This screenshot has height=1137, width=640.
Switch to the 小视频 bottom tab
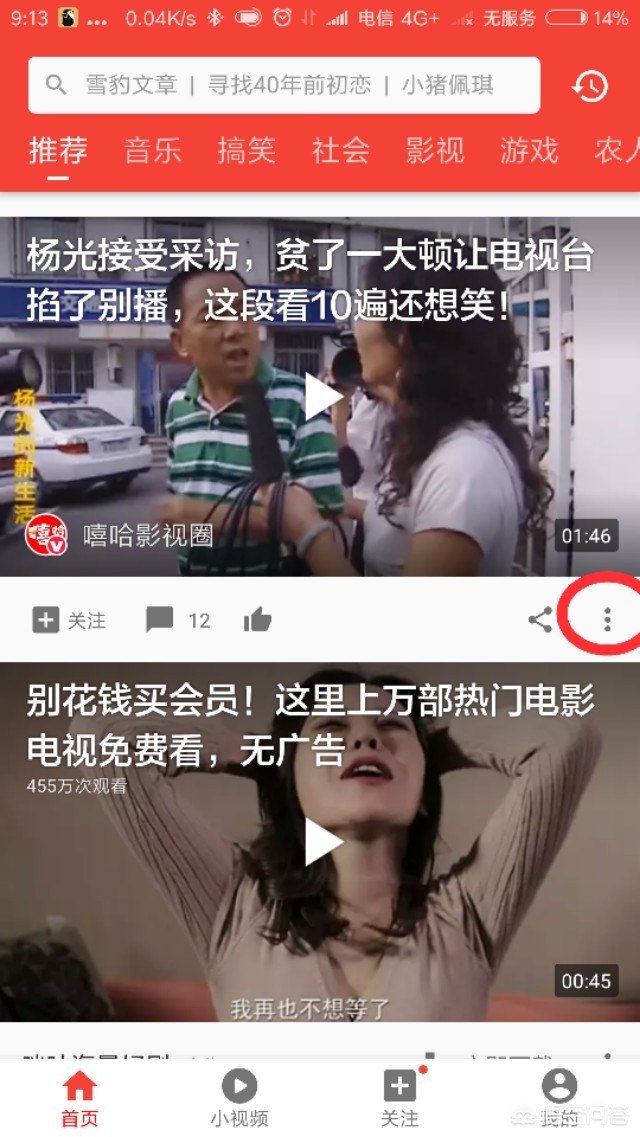pyautogui.click(x=239, y=1098)
